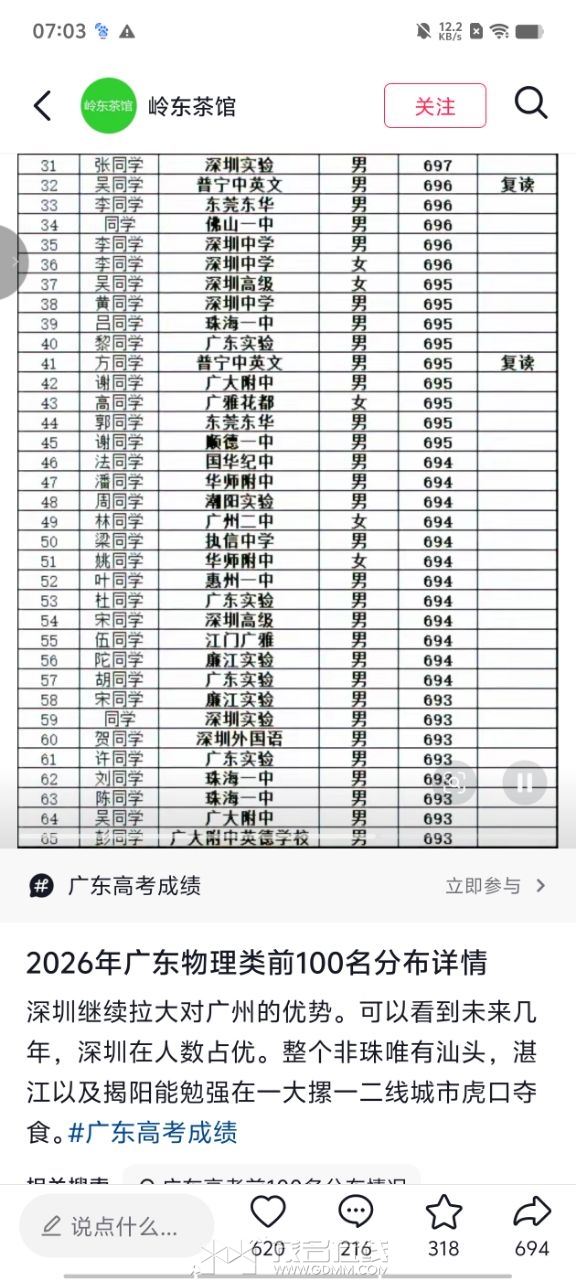576x1280 pixels.
Task: Open the score table image full screen
Action: (288, 500)
